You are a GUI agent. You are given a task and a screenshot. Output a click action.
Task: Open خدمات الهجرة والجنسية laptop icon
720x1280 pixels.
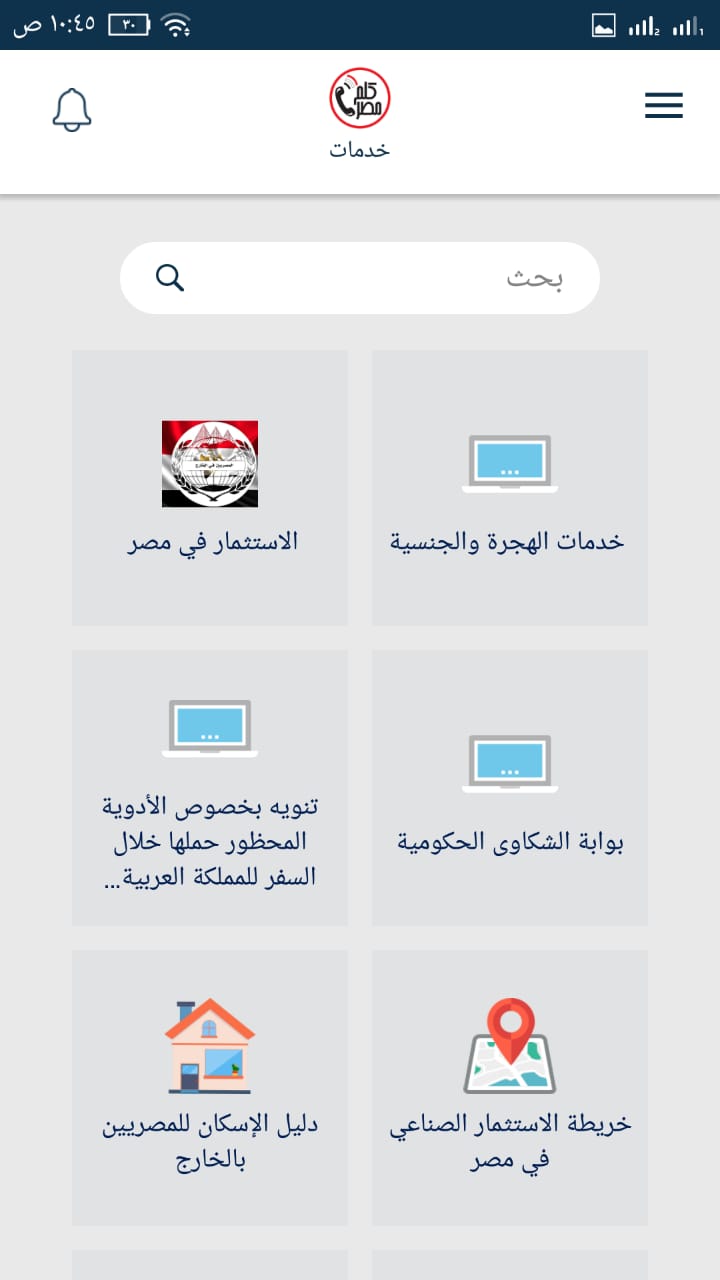point(509,461)
